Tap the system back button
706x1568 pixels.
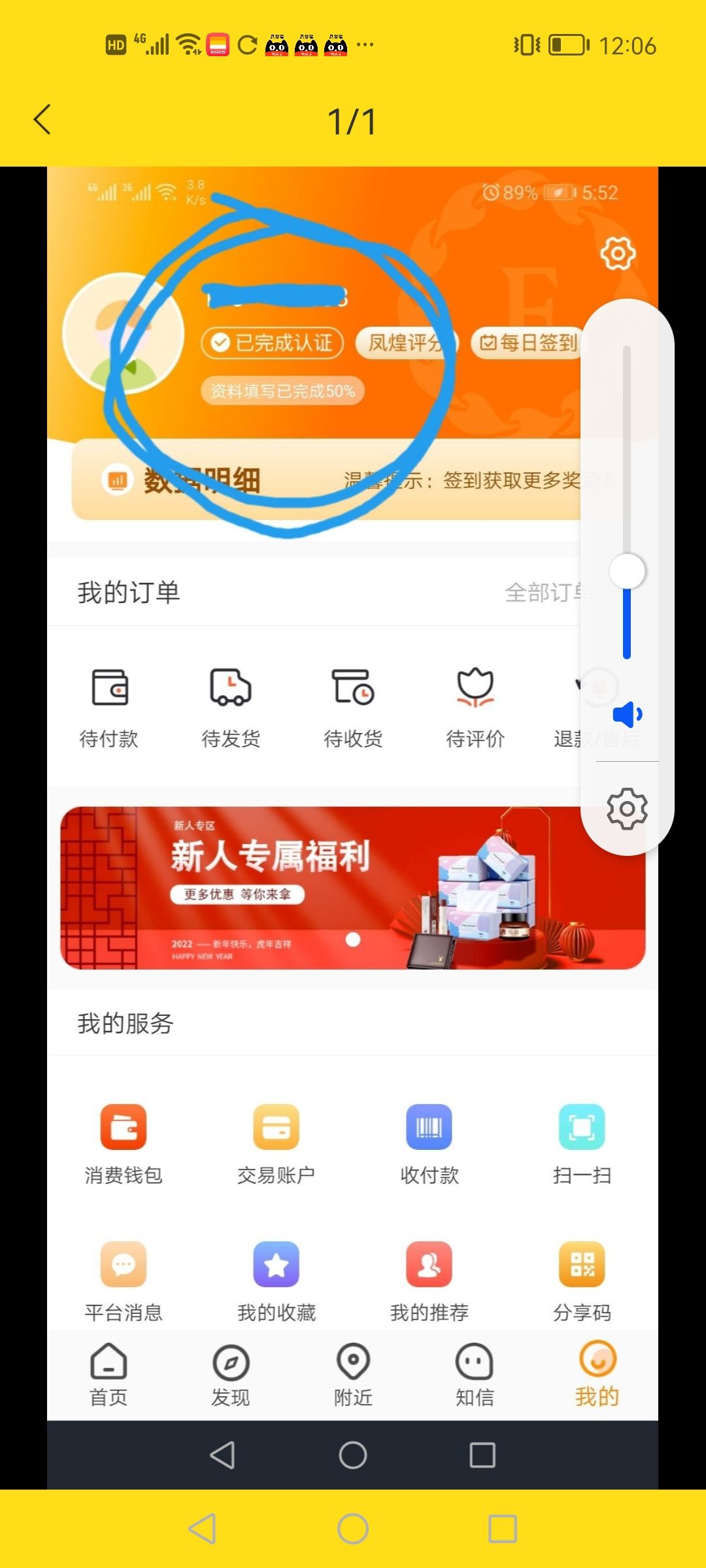coord(203,1529)
